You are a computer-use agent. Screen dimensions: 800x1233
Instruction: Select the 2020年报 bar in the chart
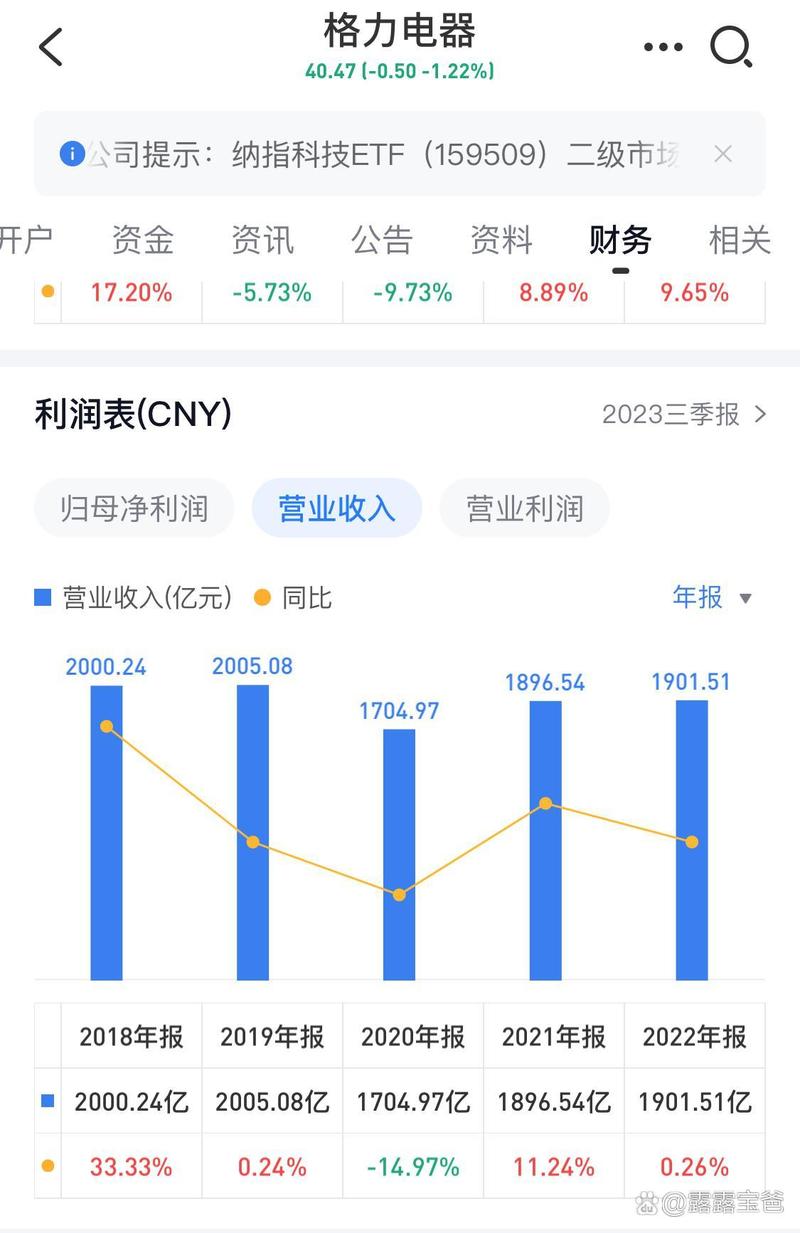point(399,855)
